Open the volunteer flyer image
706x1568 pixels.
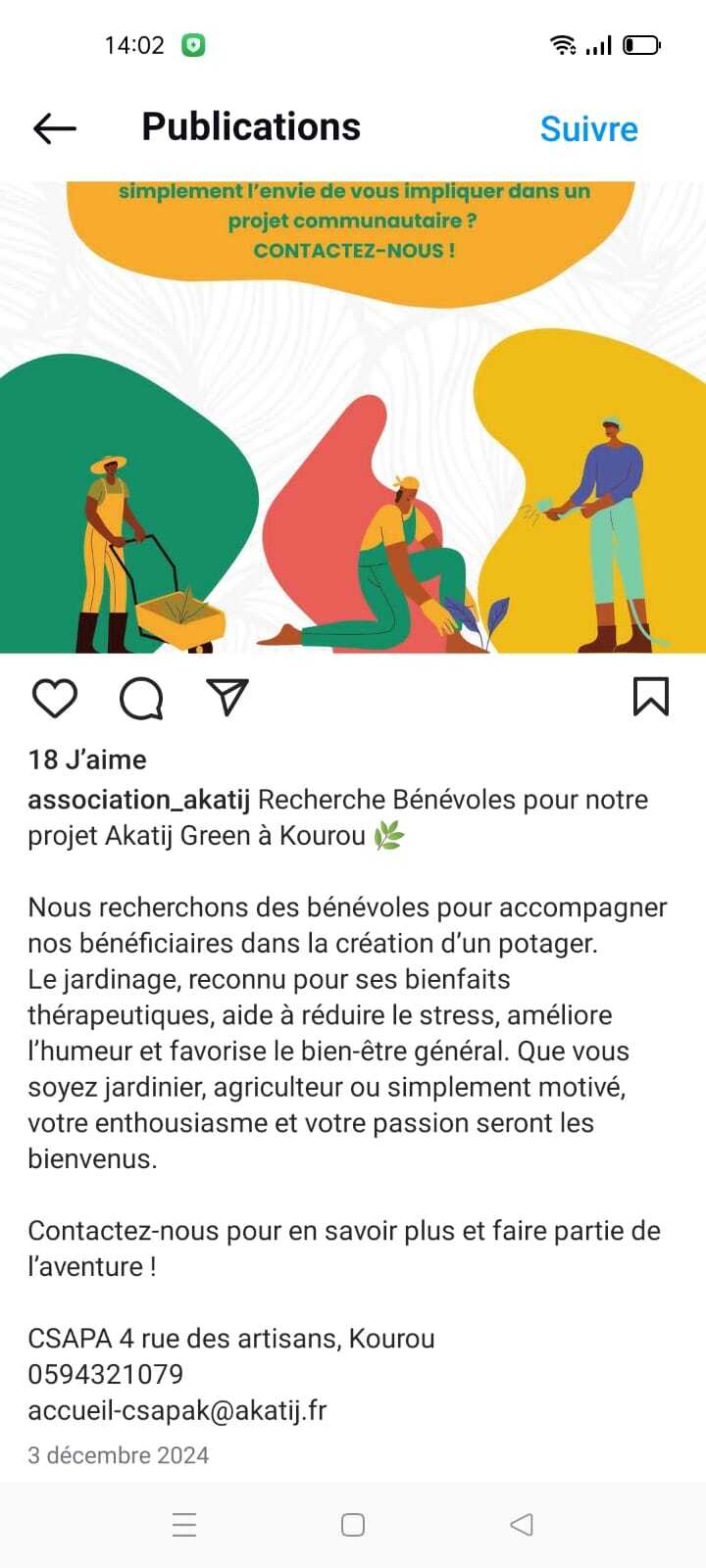[x=353, y=416]
